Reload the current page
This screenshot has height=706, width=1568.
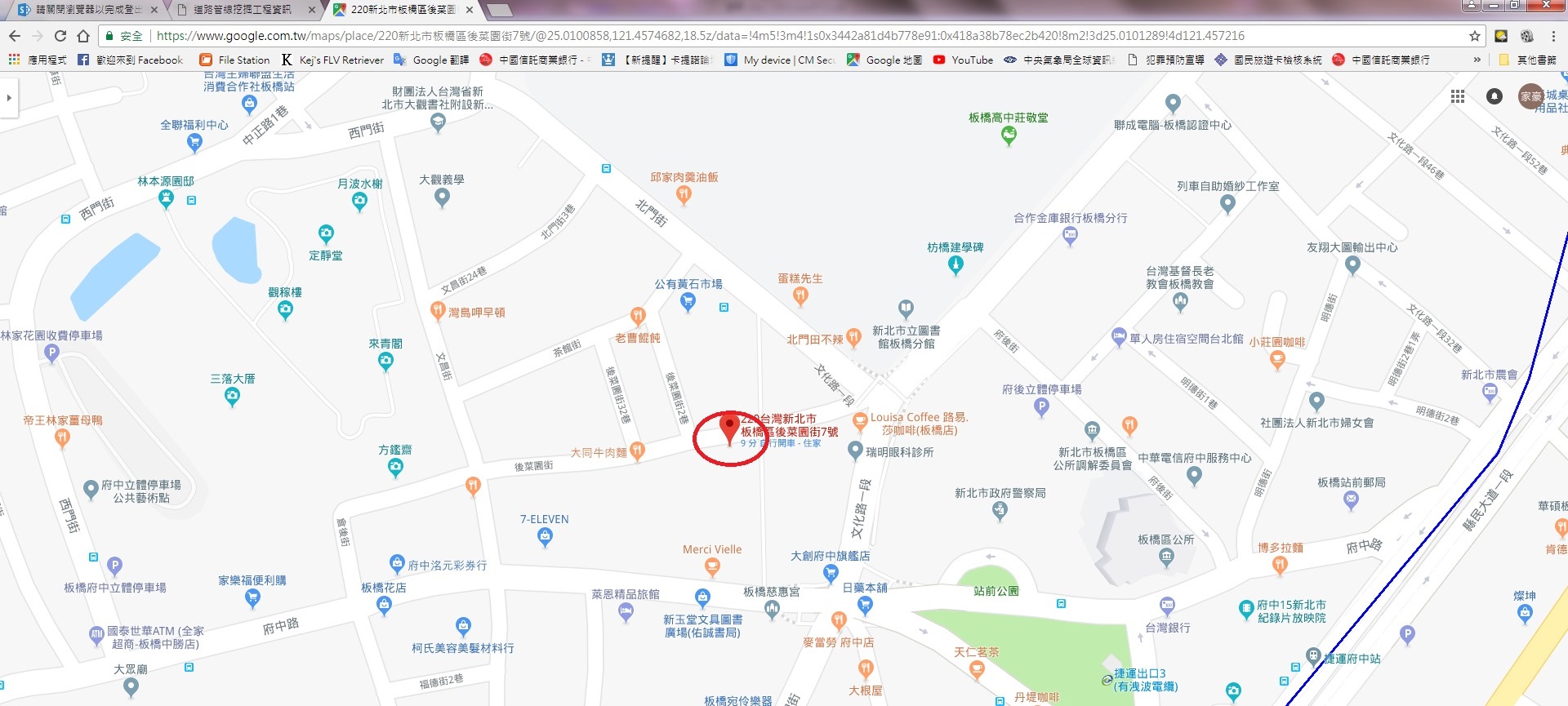pyautogui.click(x=60, y=36)
